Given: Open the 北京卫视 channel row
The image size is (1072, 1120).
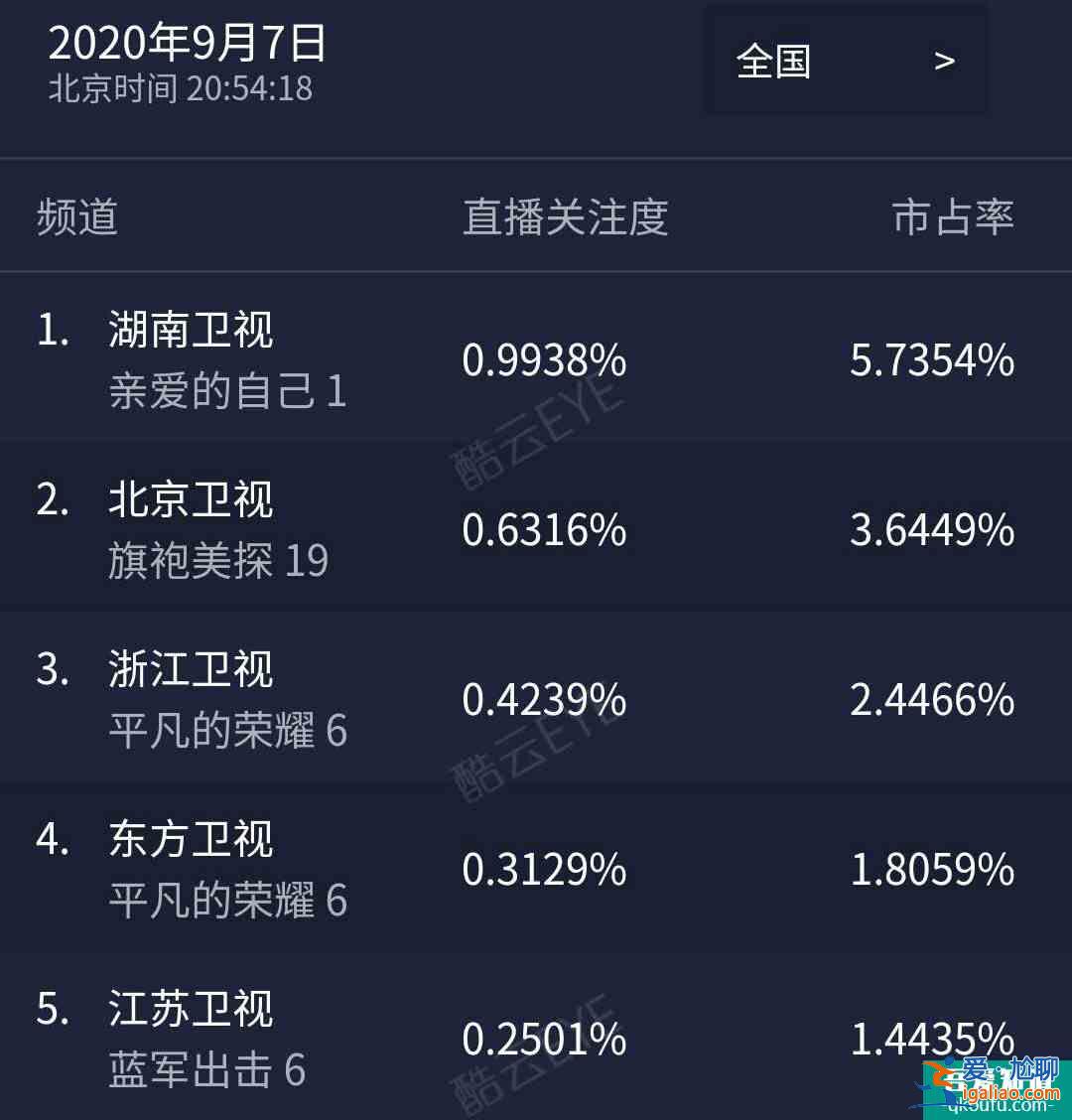Looking at the screenshot, I should tap(192, 499).
